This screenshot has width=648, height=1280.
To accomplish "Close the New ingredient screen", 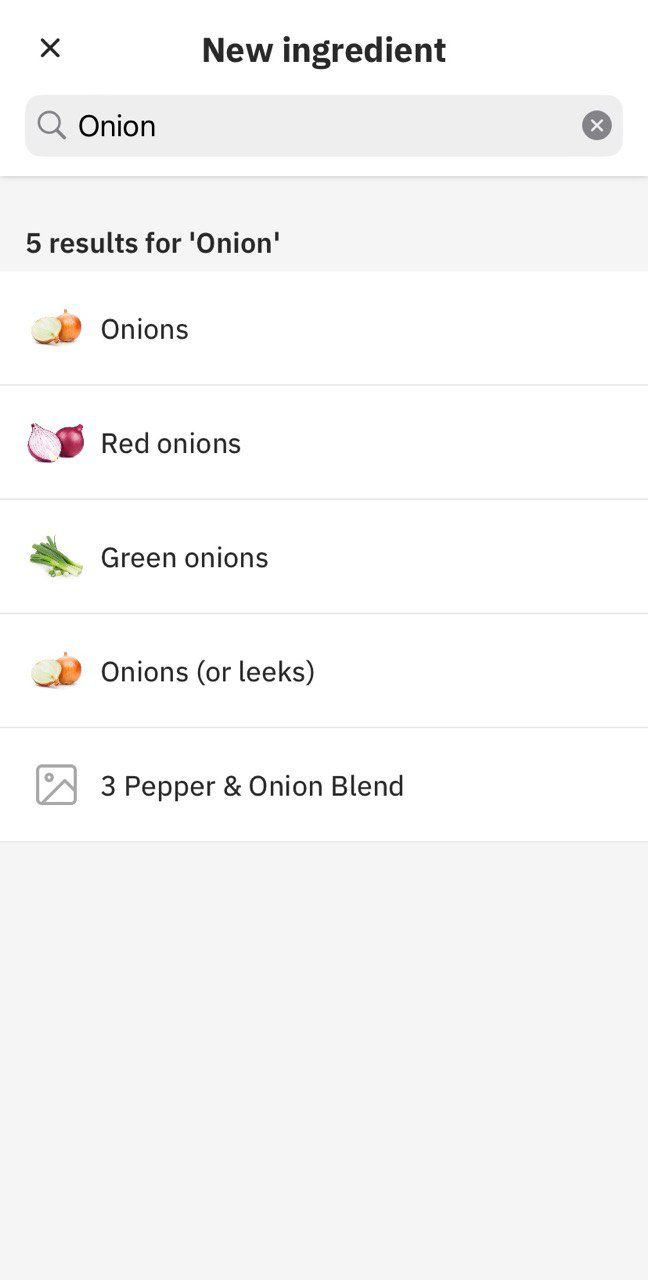I will [50, 48].
